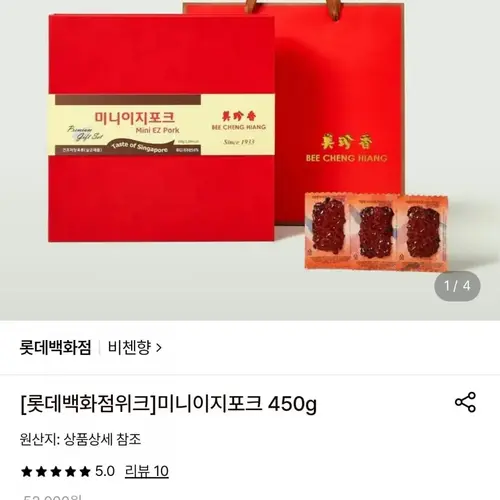The width and height of the screenshot is (500, 500).
Task: Share this product
Action: tap(465, 402)
